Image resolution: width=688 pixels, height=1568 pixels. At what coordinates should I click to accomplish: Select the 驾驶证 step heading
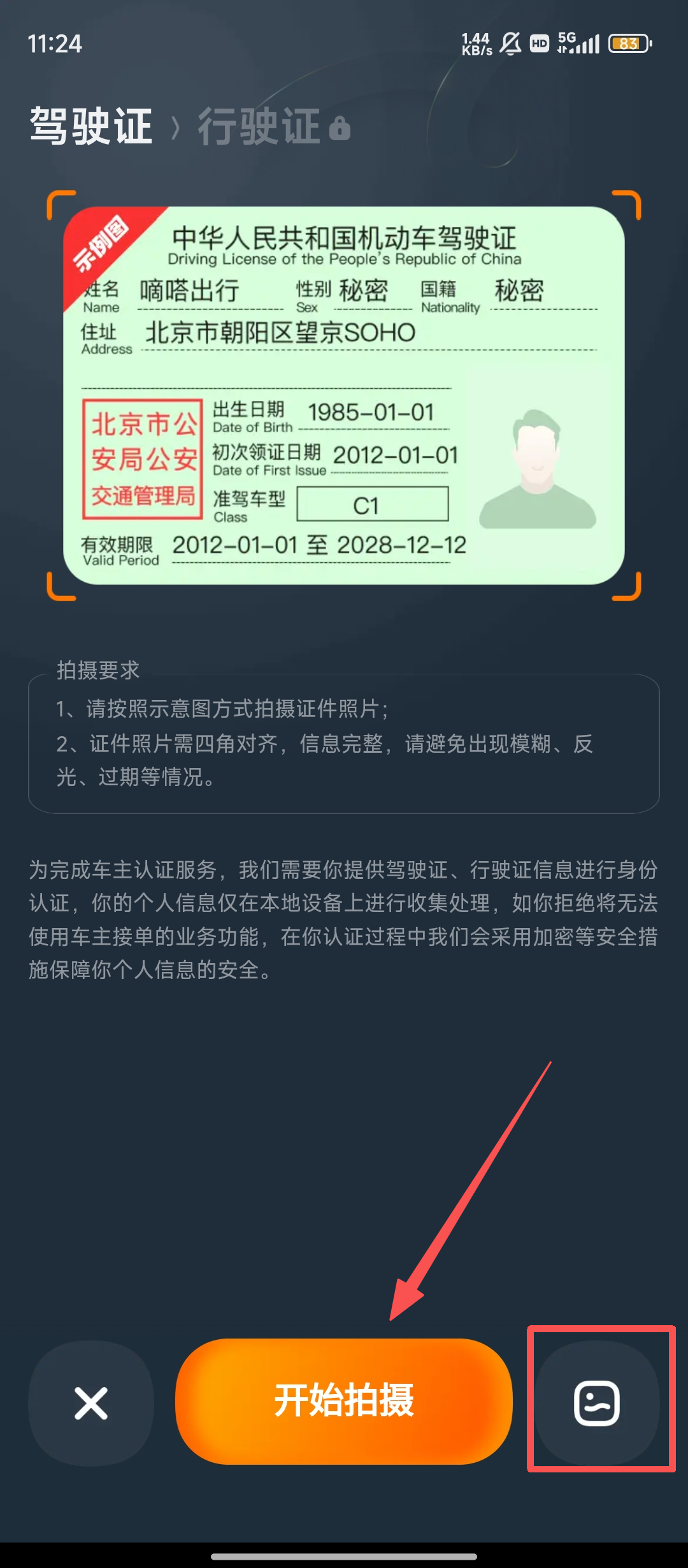pos(91,126)
